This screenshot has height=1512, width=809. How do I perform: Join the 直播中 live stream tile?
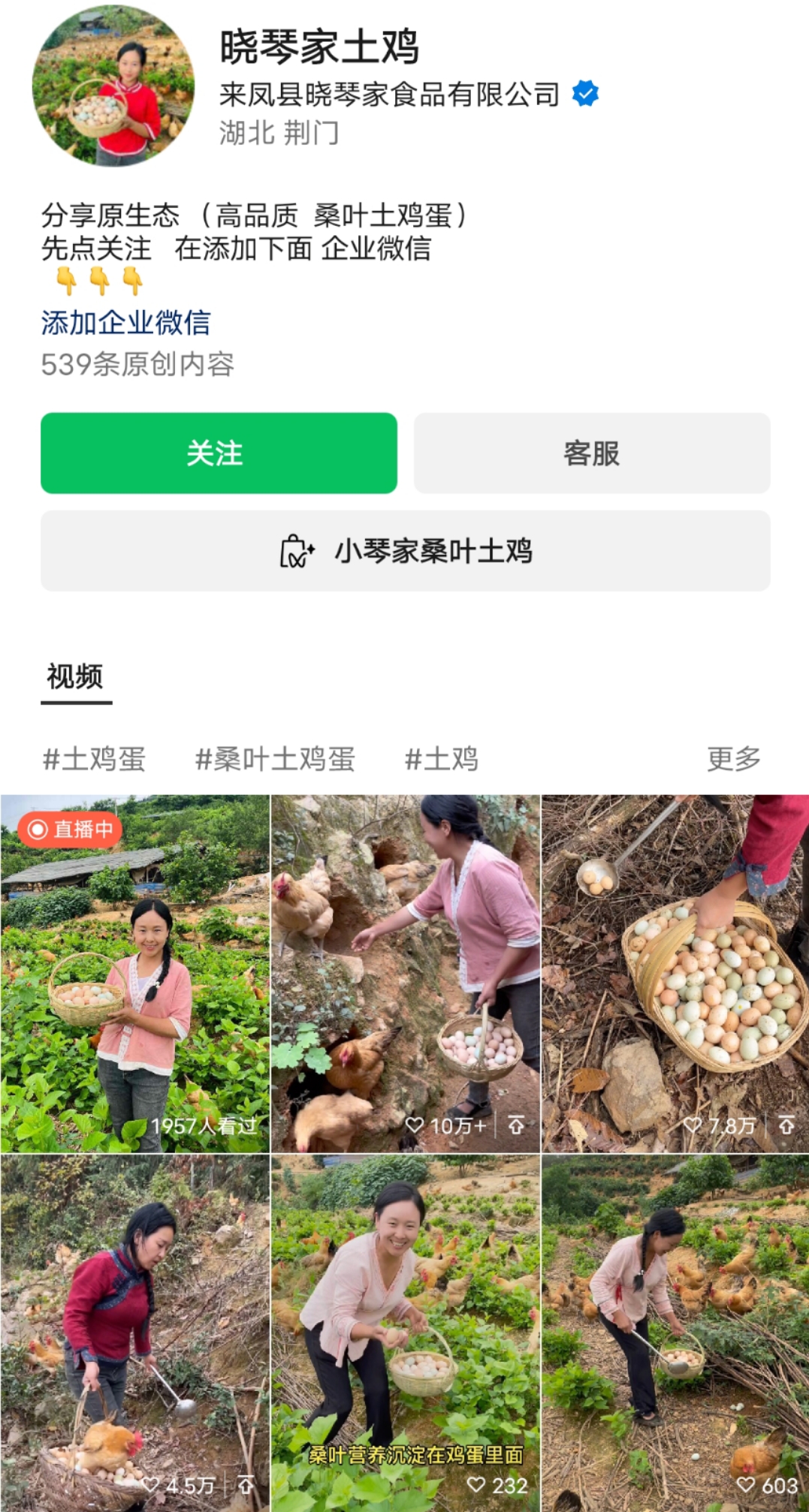pos(135,974)
